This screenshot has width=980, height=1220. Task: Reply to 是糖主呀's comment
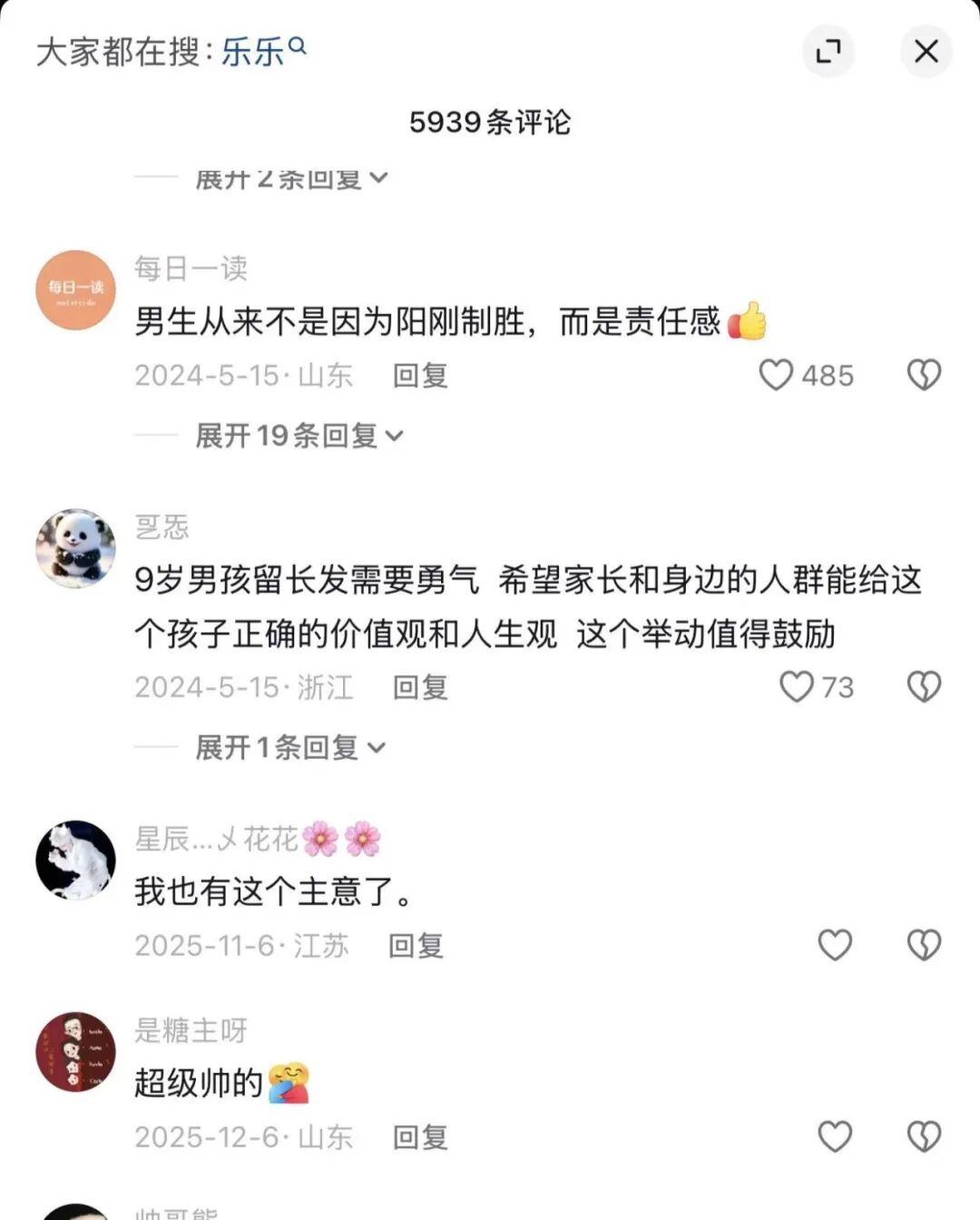point(420,1137)
